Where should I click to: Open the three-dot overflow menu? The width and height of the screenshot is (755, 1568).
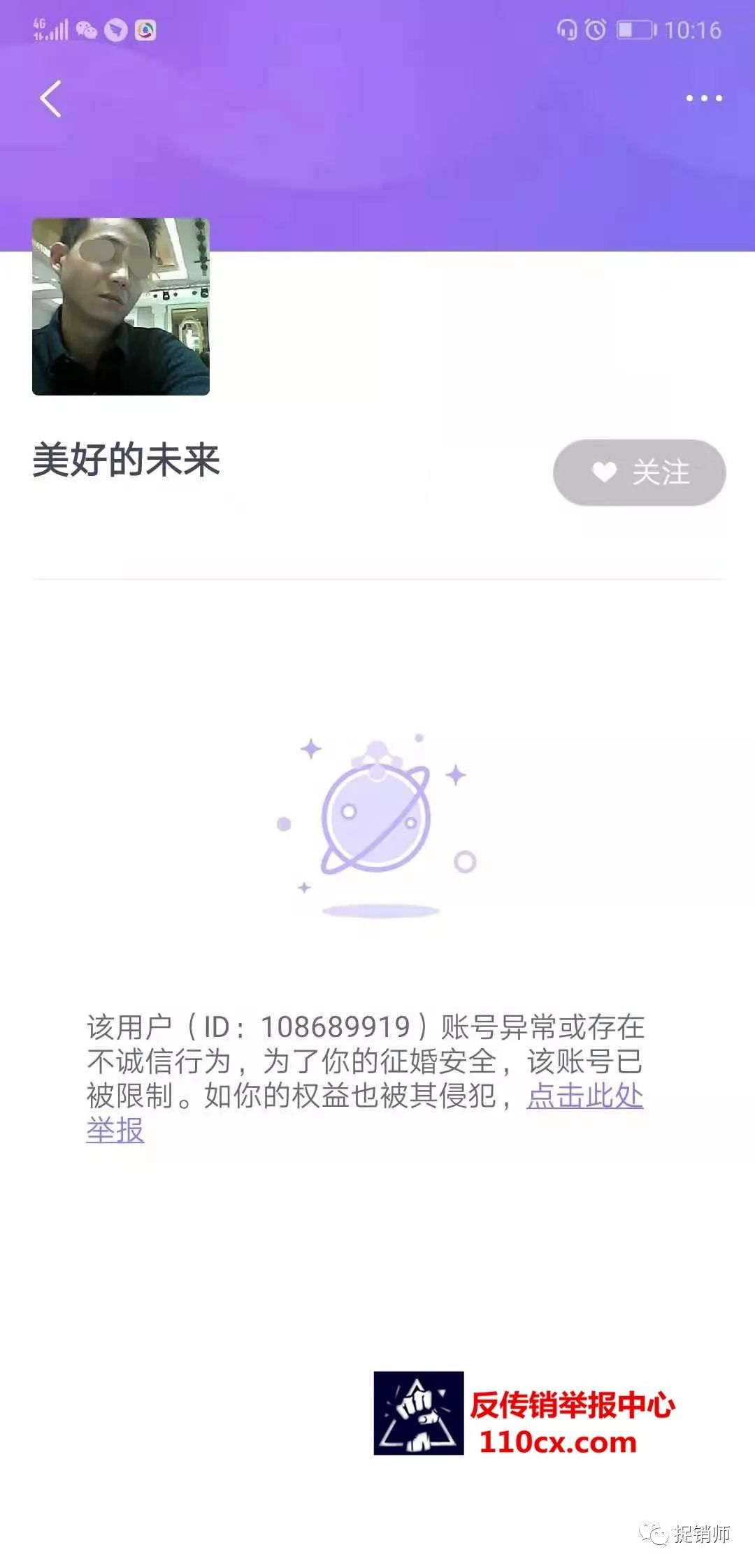point(703,99)
